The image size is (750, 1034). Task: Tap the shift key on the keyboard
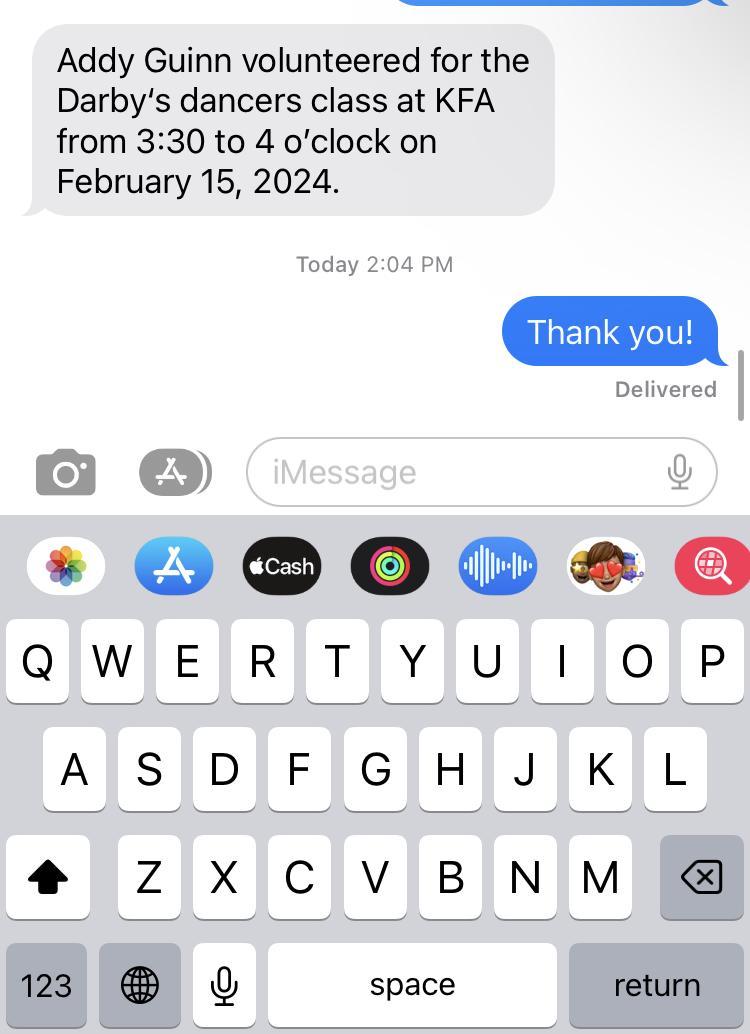[48, 878]
